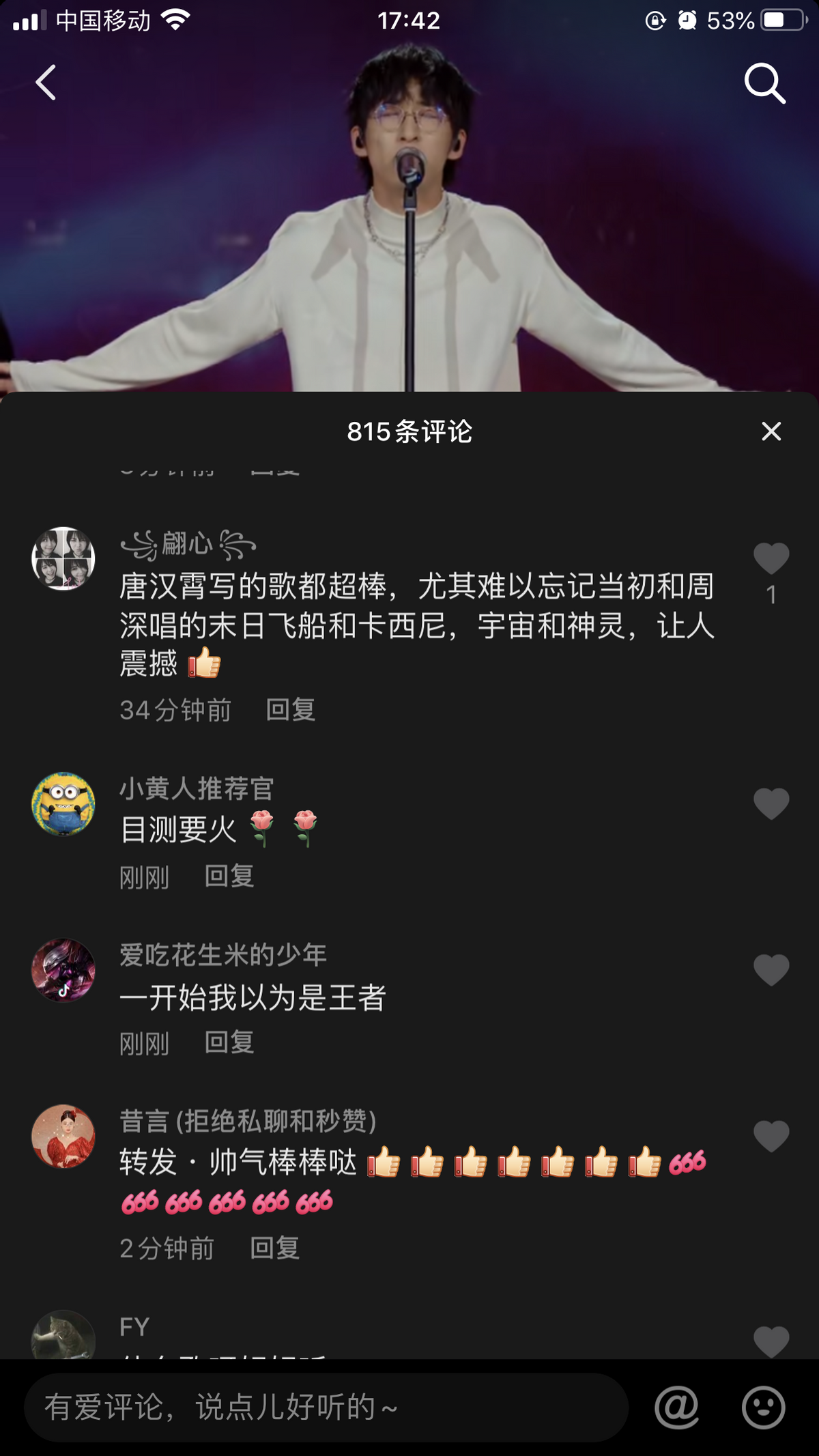Like FY's comment
Screen dimensions: 819x1456
pyautogui.click(x=771, y=1340)
